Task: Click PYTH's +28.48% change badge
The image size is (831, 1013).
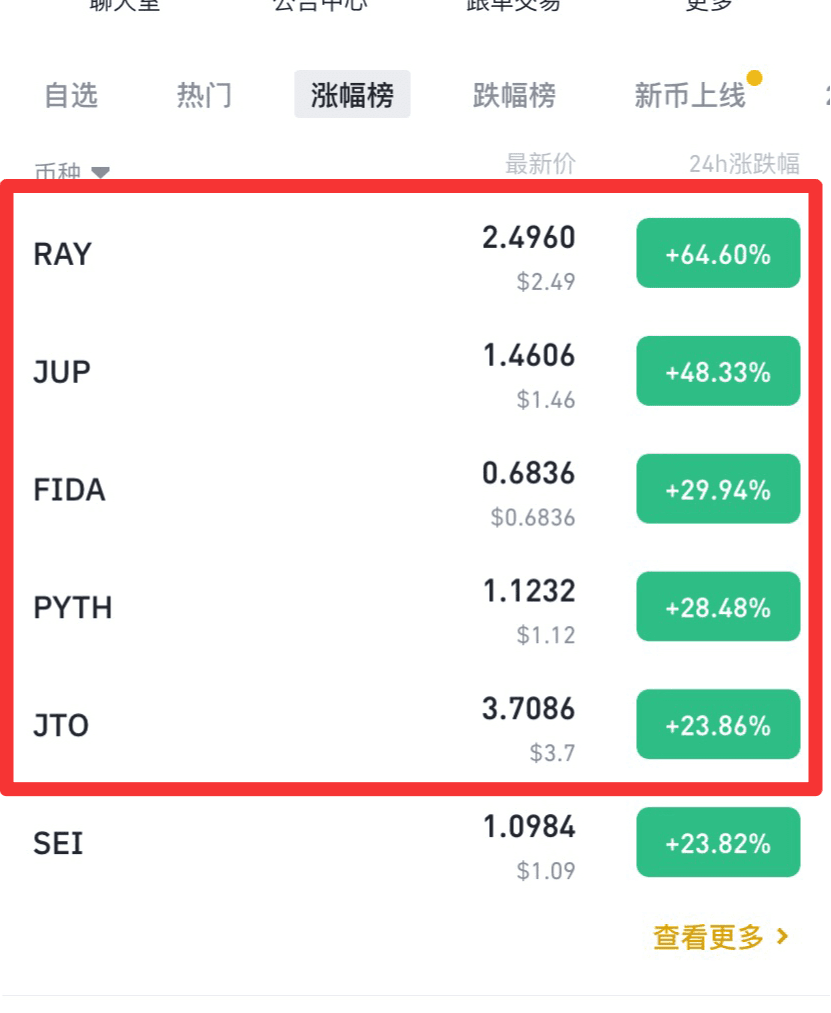Action: pyautogui.click(x=717, y=605)
